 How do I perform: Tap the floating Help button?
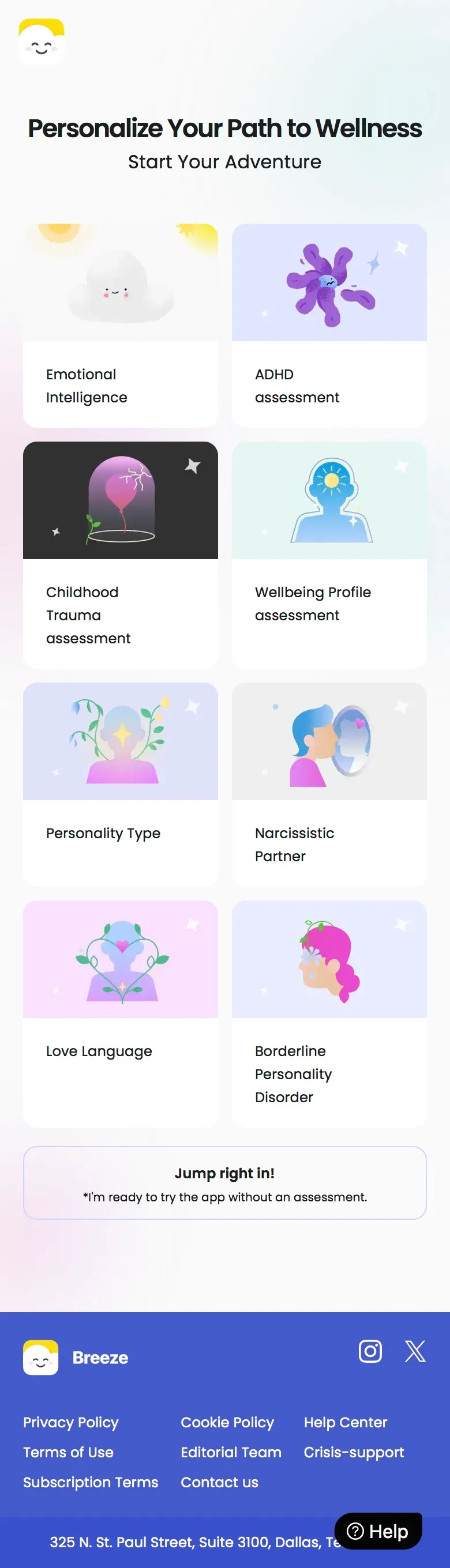pyautogui.click(x=377, y=1531)
